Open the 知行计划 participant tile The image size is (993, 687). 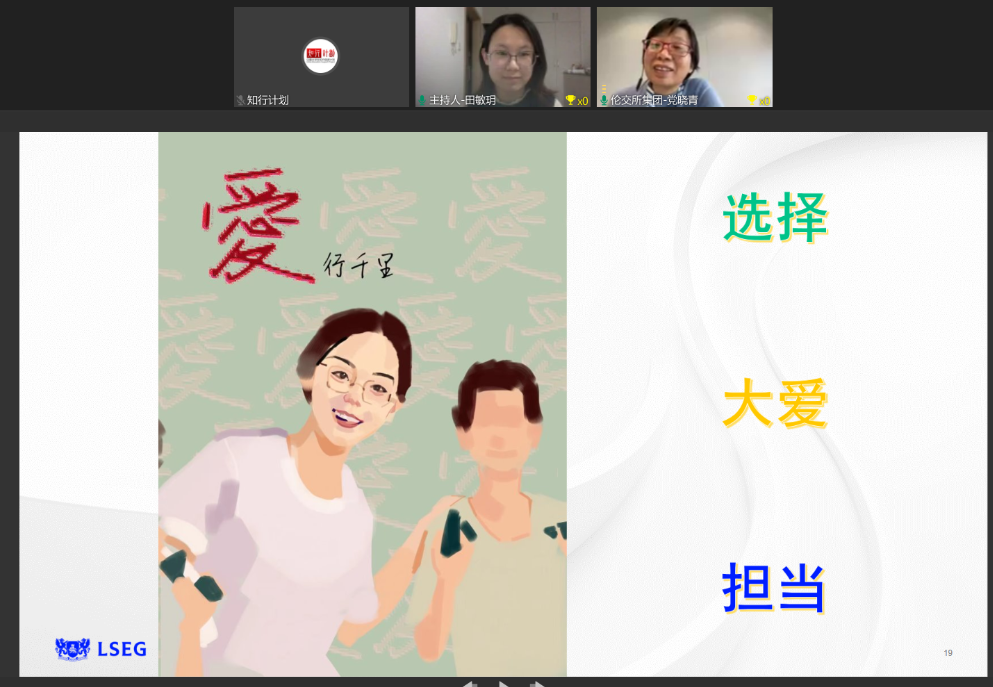(321, 56)
